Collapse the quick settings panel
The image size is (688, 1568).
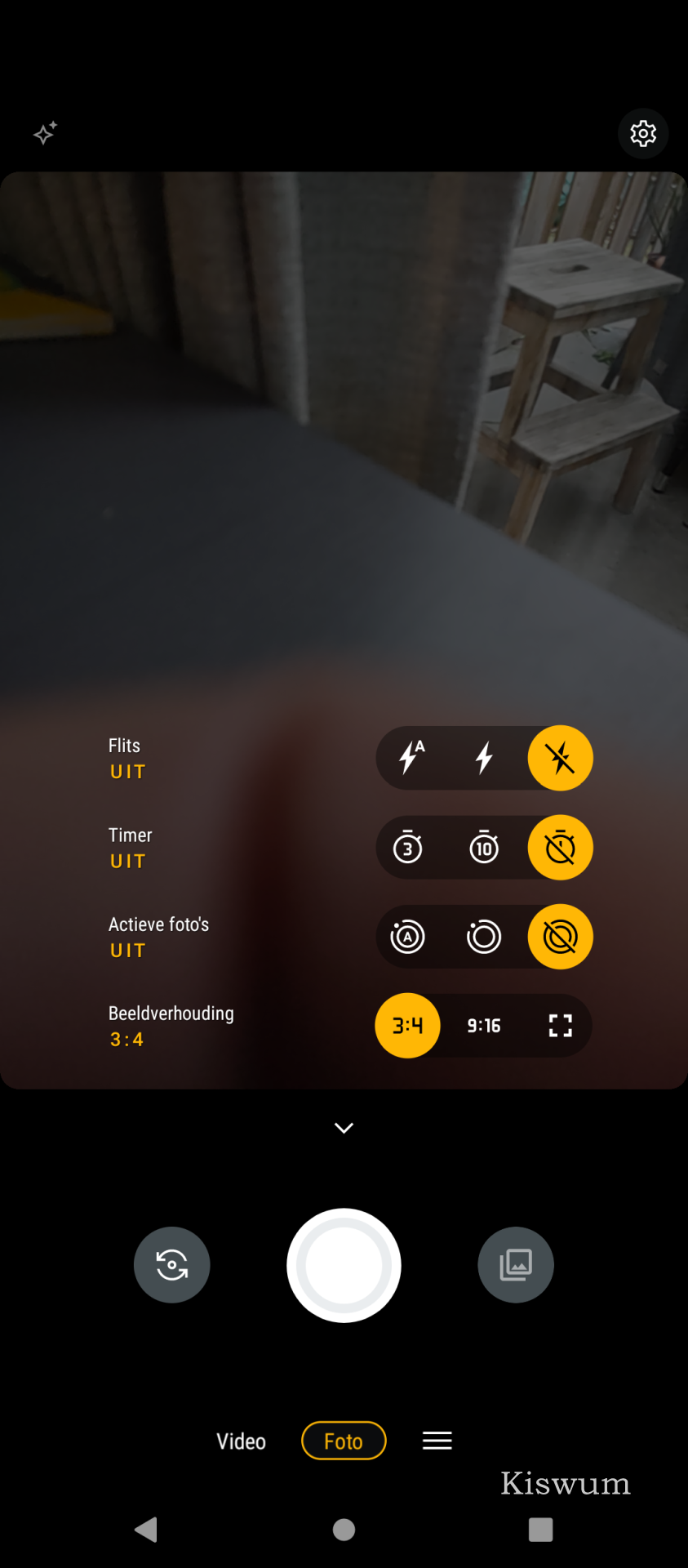(x=344, y=1128)
